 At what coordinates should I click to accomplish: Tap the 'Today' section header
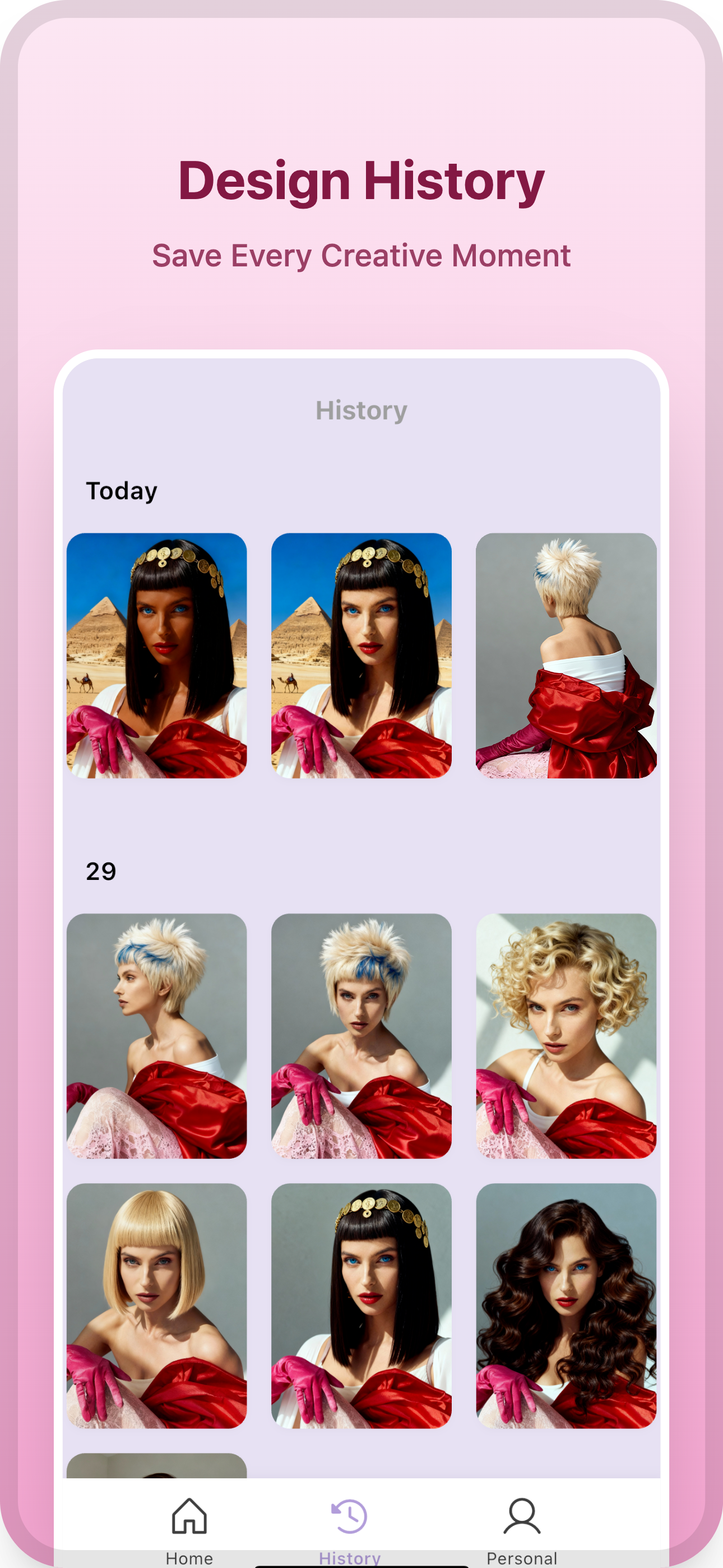[121, 491]
